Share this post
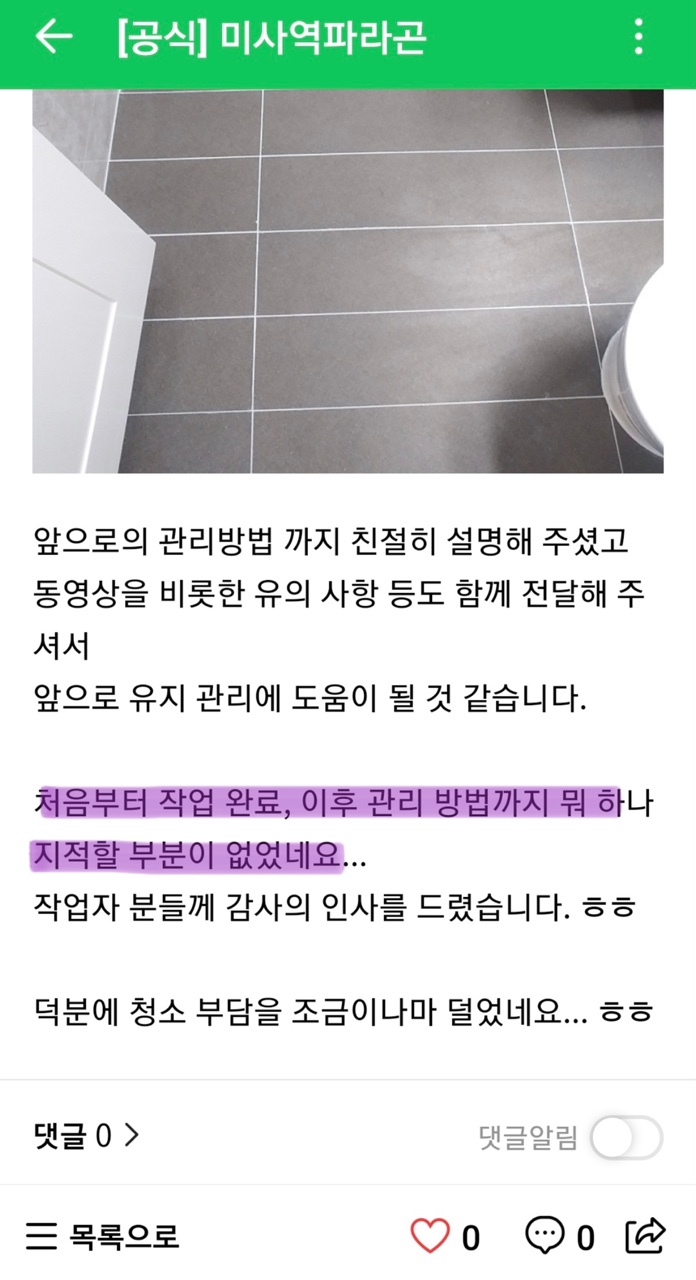696x1280 pixels. 645,1237
